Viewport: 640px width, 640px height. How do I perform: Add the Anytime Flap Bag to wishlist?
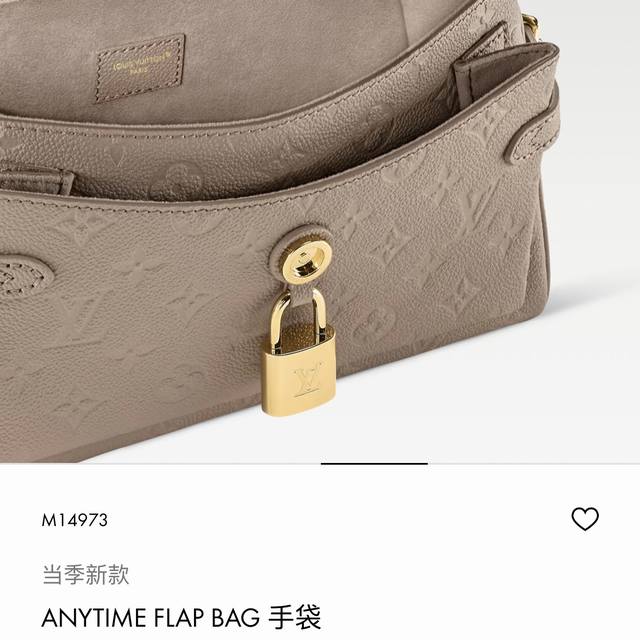coord(585,519)
